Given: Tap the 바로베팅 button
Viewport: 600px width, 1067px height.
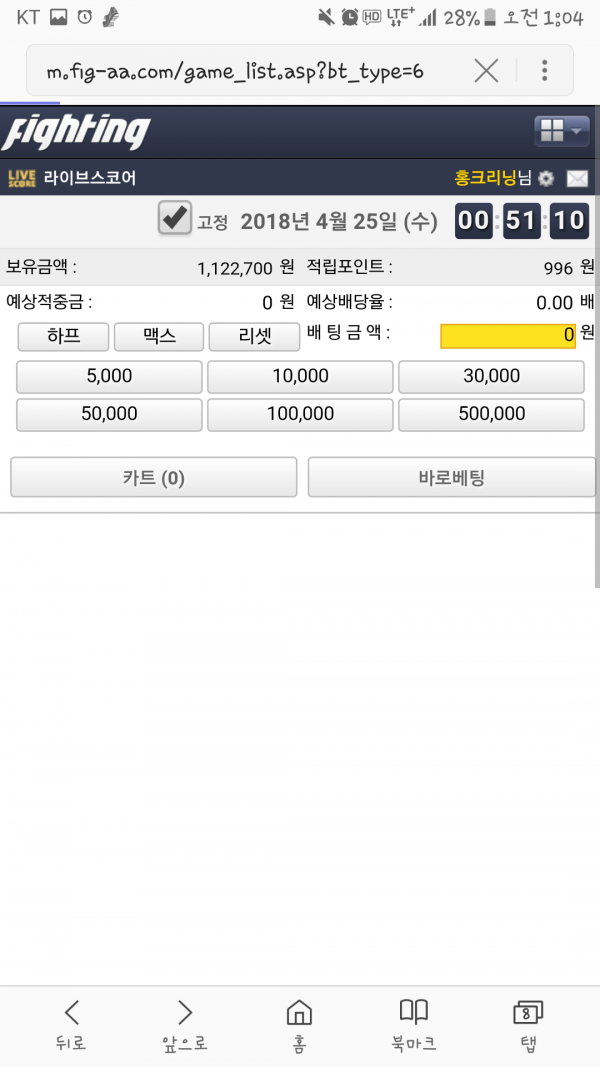Looking at the screenshot, I should coord(452,477).
